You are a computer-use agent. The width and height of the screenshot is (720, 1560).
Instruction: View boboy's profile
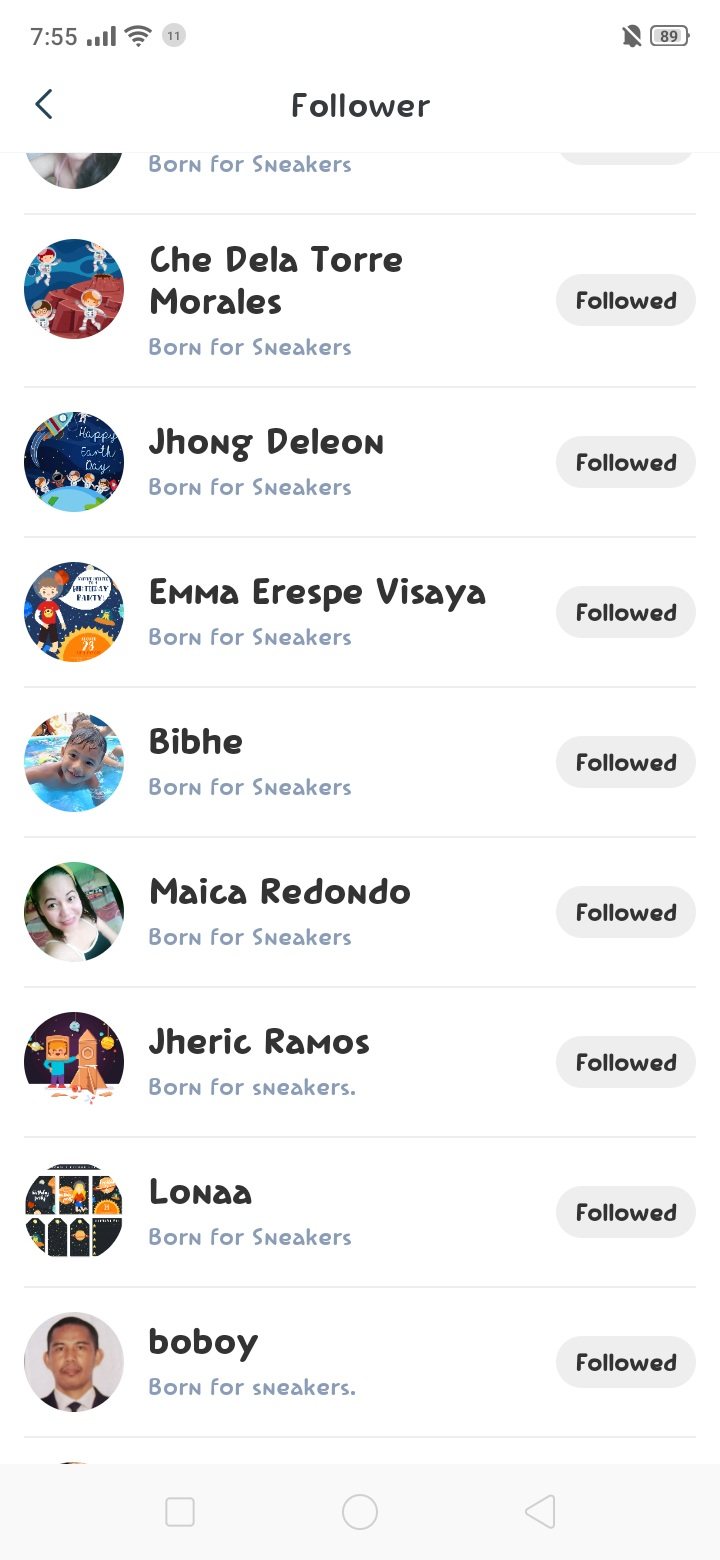(203, 1343)
